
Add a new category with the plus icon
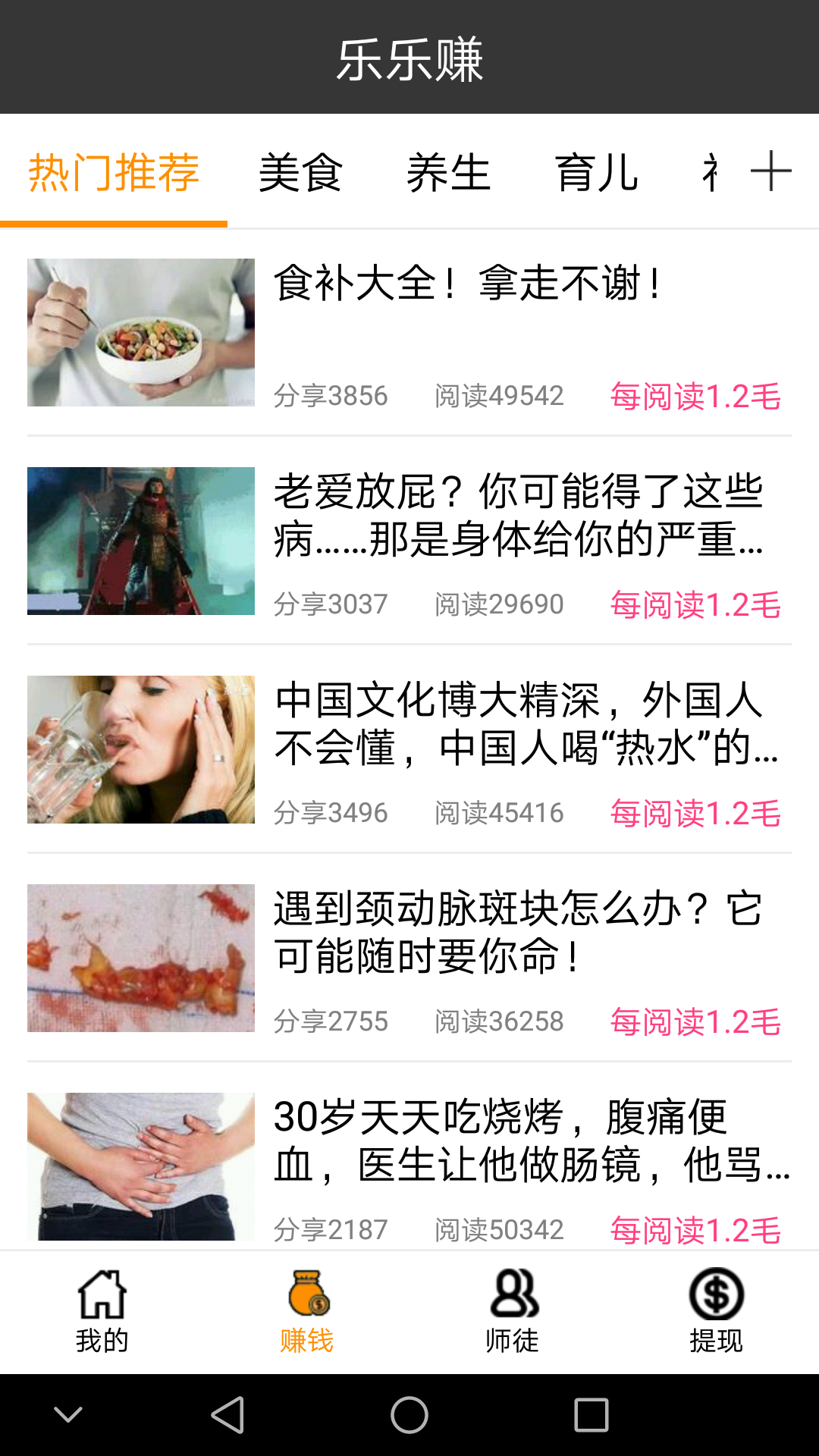coord(771,171)
